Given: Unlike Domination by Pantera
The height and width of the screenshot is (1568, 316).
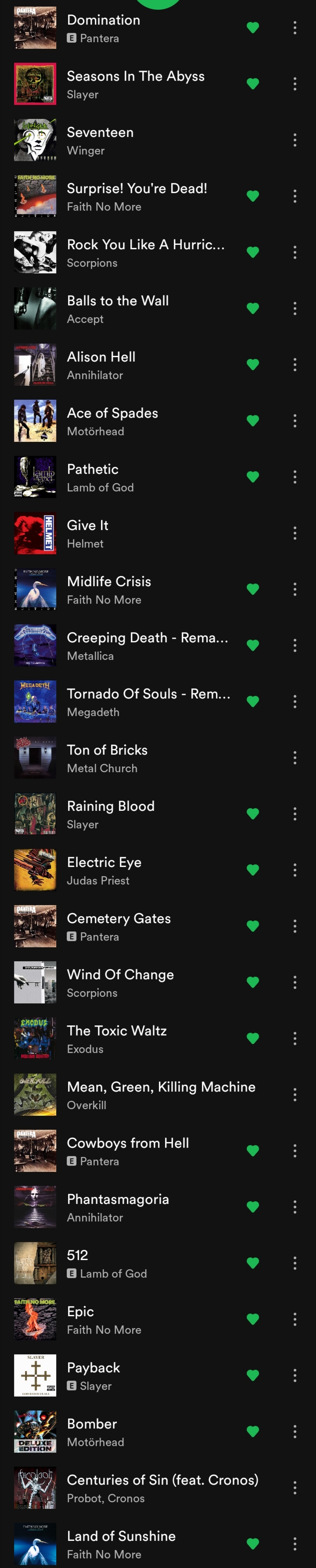Looking at the screenshot, I should 253,27.
